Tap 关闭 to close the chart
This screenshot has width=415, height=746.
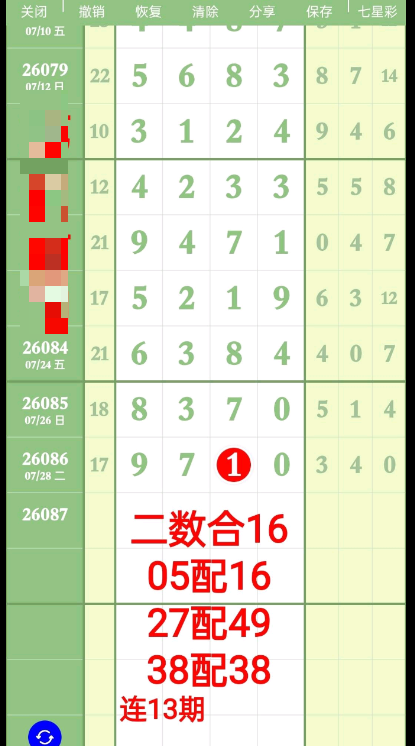(33, 11)
